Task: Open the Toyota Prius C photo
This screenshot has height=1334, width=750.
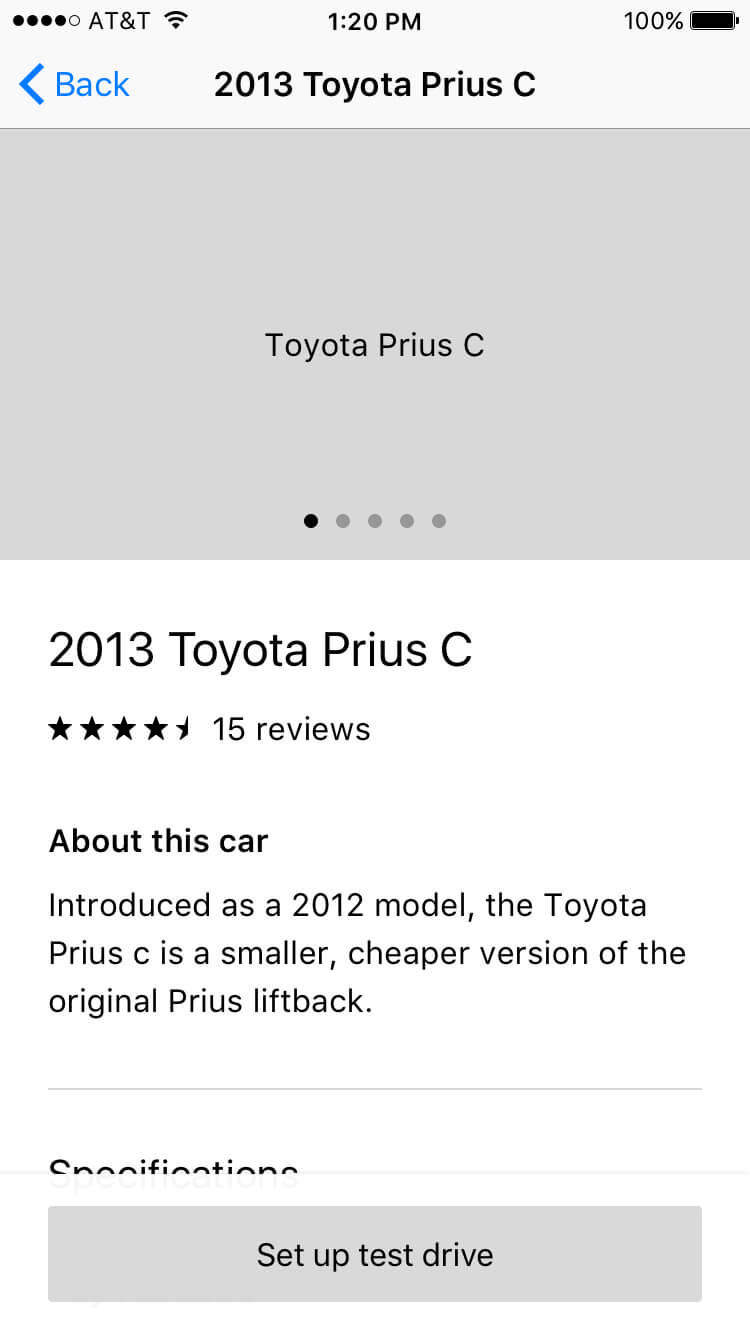Action: click(375, 344)
